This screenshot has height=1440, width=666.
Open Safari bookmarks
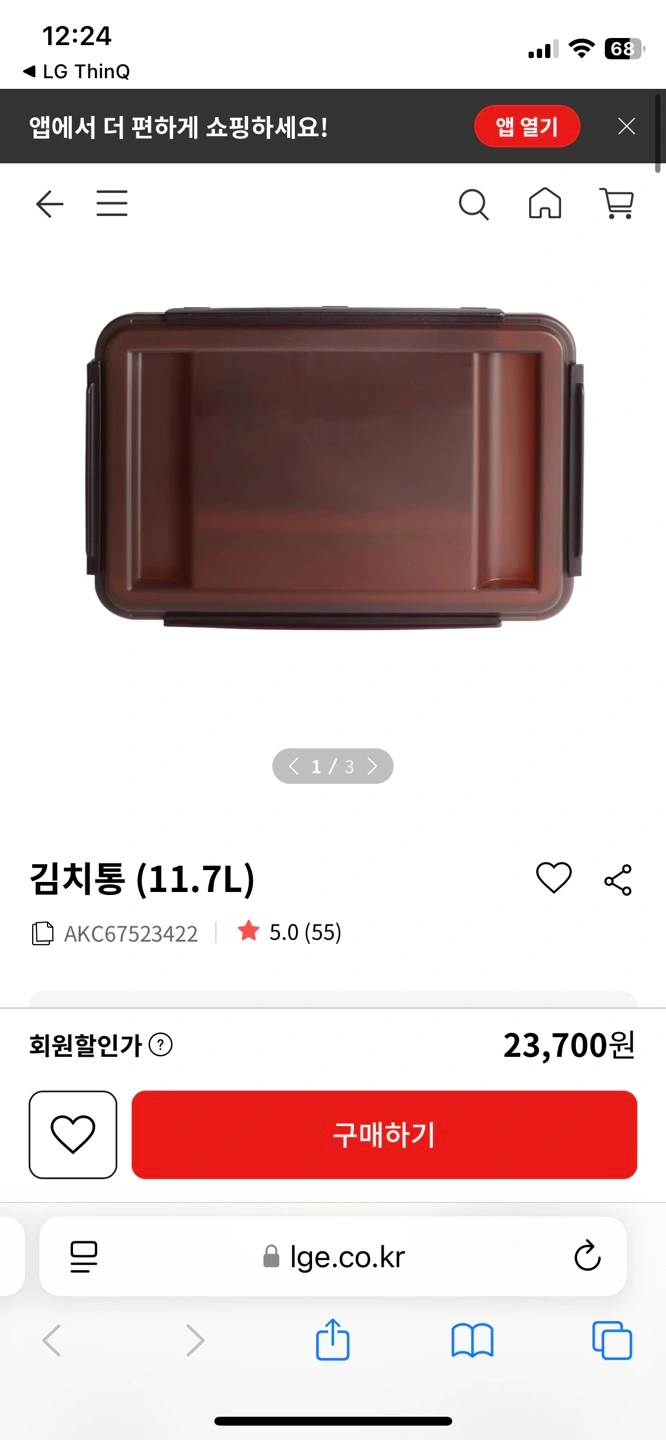472,1341
